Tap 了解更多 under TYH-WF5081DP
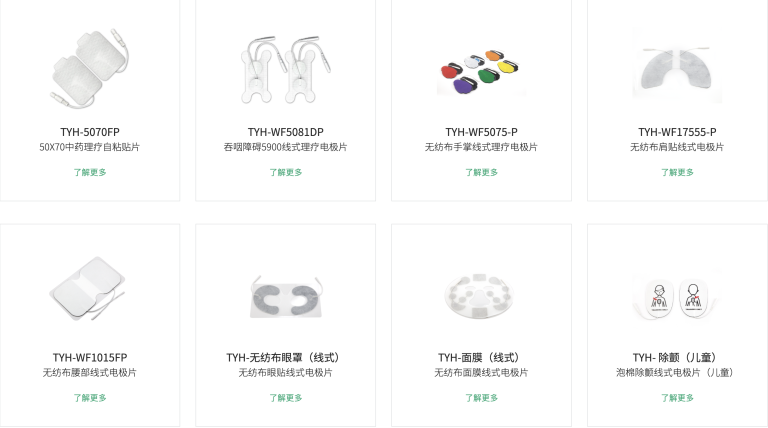Image resolution: width=768 pixels, height=428 pixels. (x=286, y=172)
